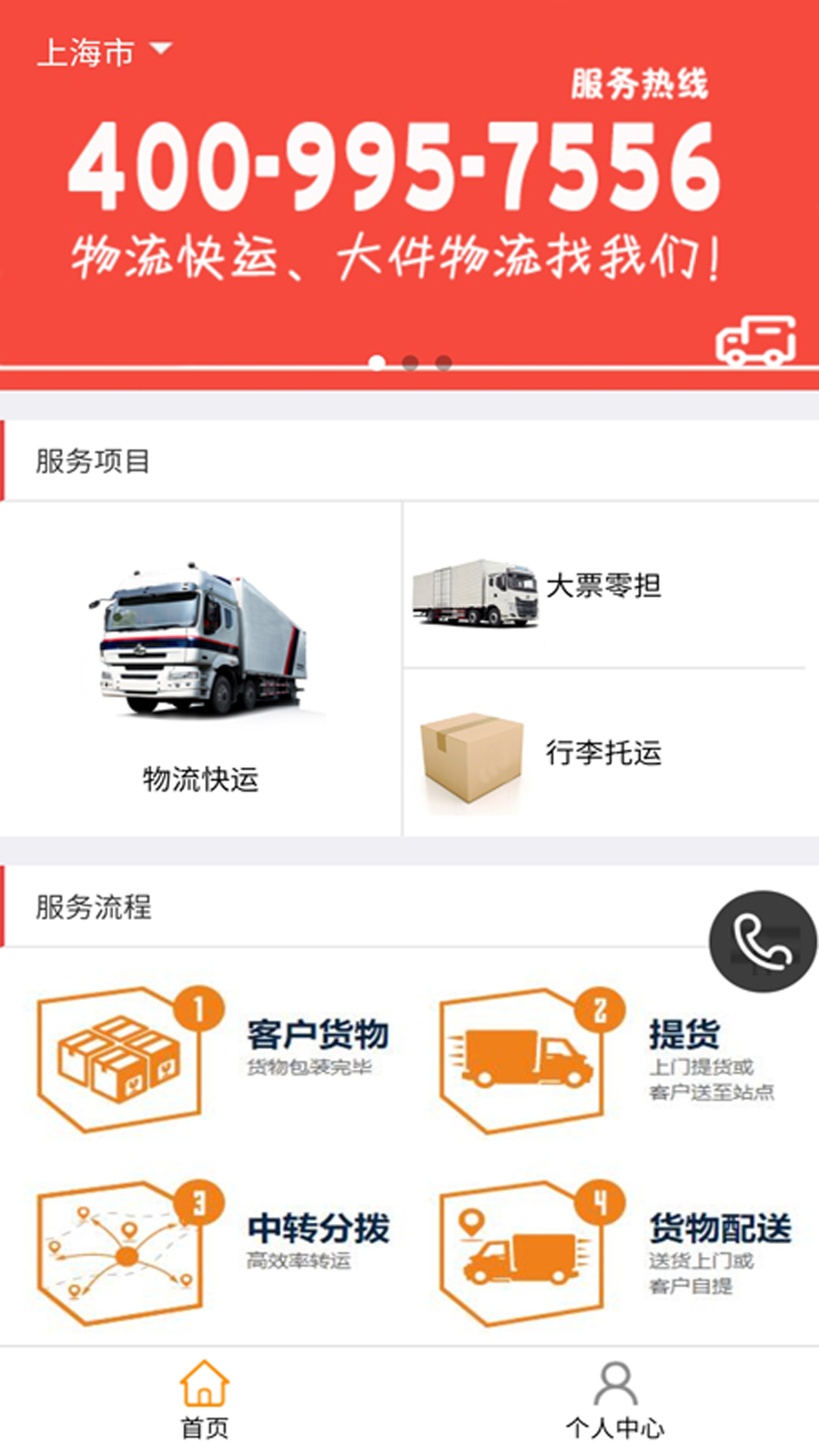
Task: Select the 大票零担 service
Action: (604, 585)
